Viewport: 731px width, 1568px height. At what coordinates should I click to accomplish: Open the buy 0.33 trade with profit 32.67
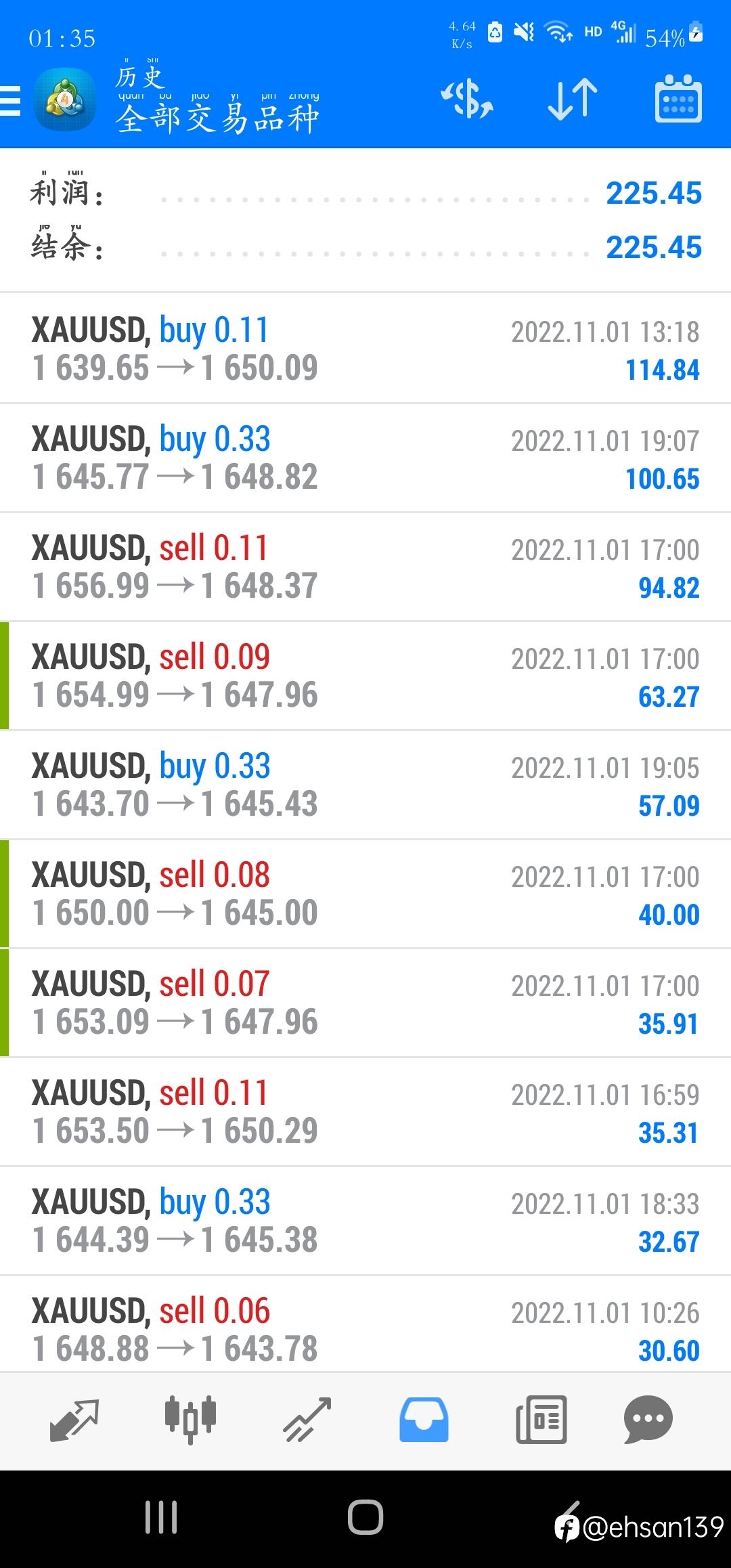click(x=365, y=1221)
